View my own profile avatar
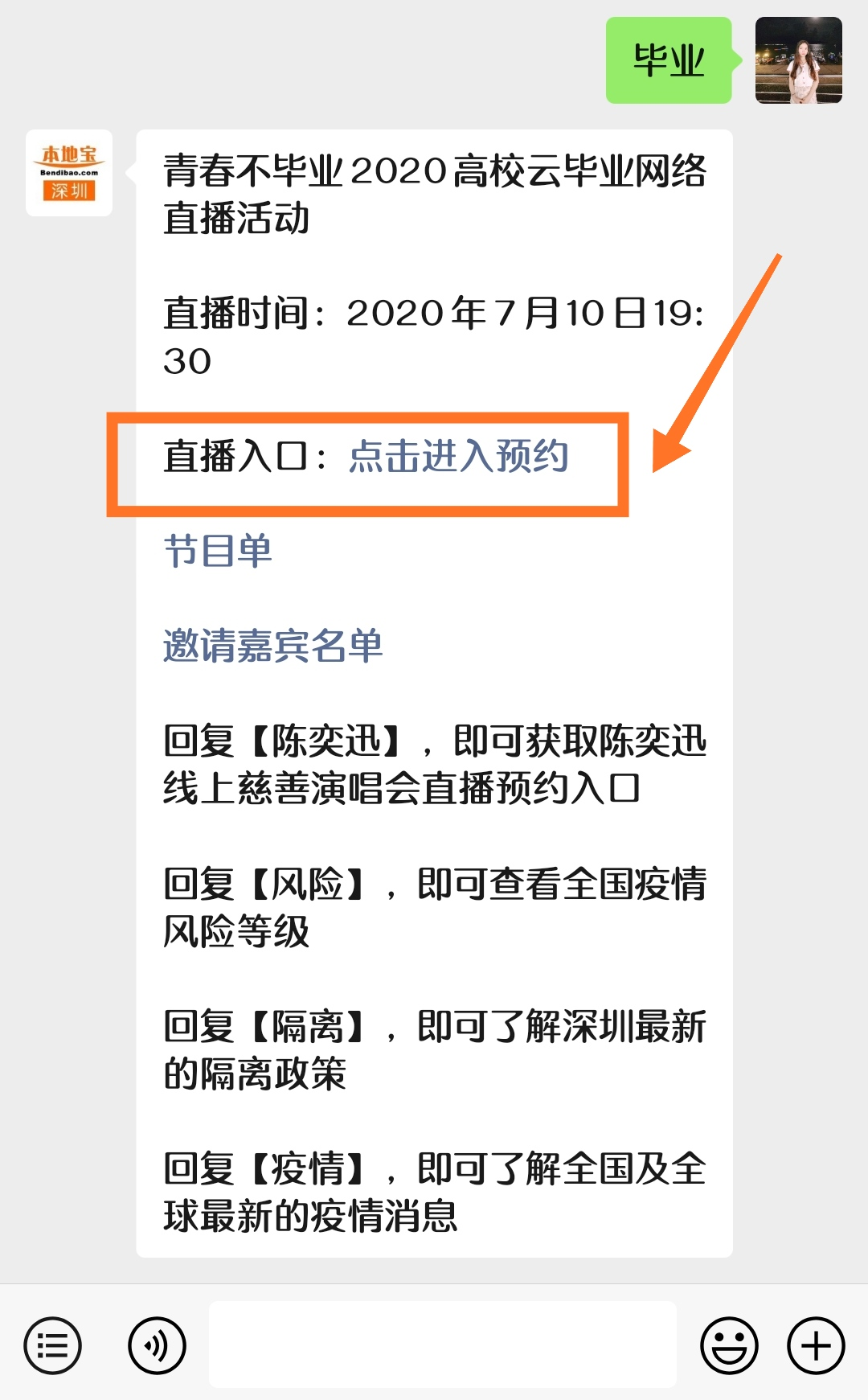Viewport: 868px width, 1400px height. coord(798,60)
